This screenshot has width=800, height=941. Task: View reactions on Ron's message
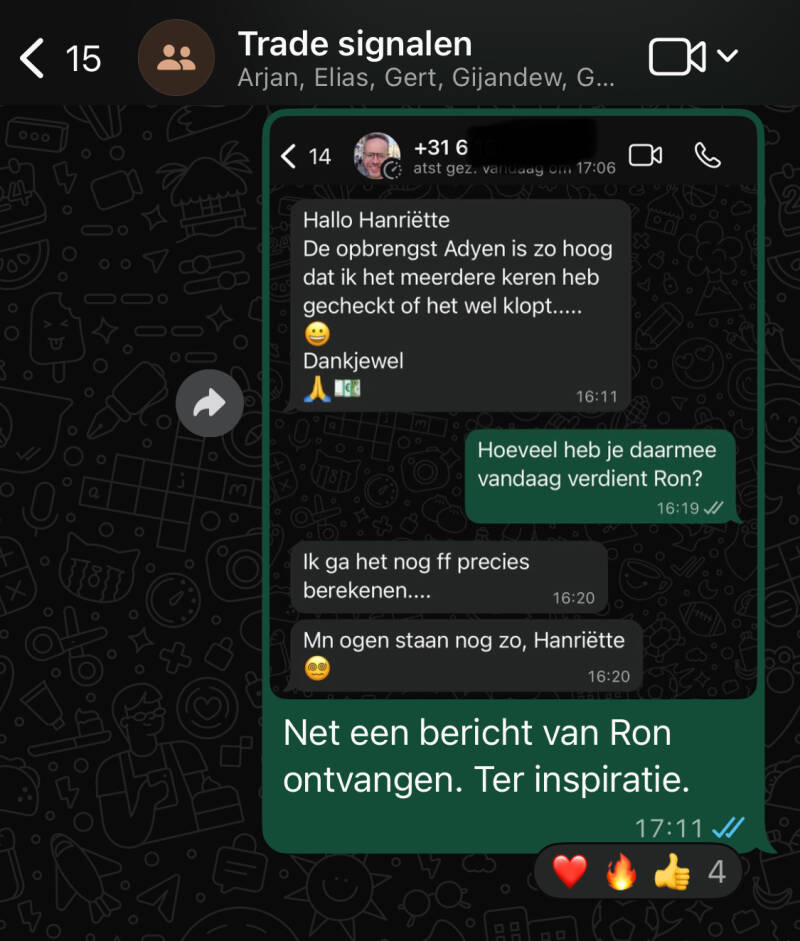638,873
